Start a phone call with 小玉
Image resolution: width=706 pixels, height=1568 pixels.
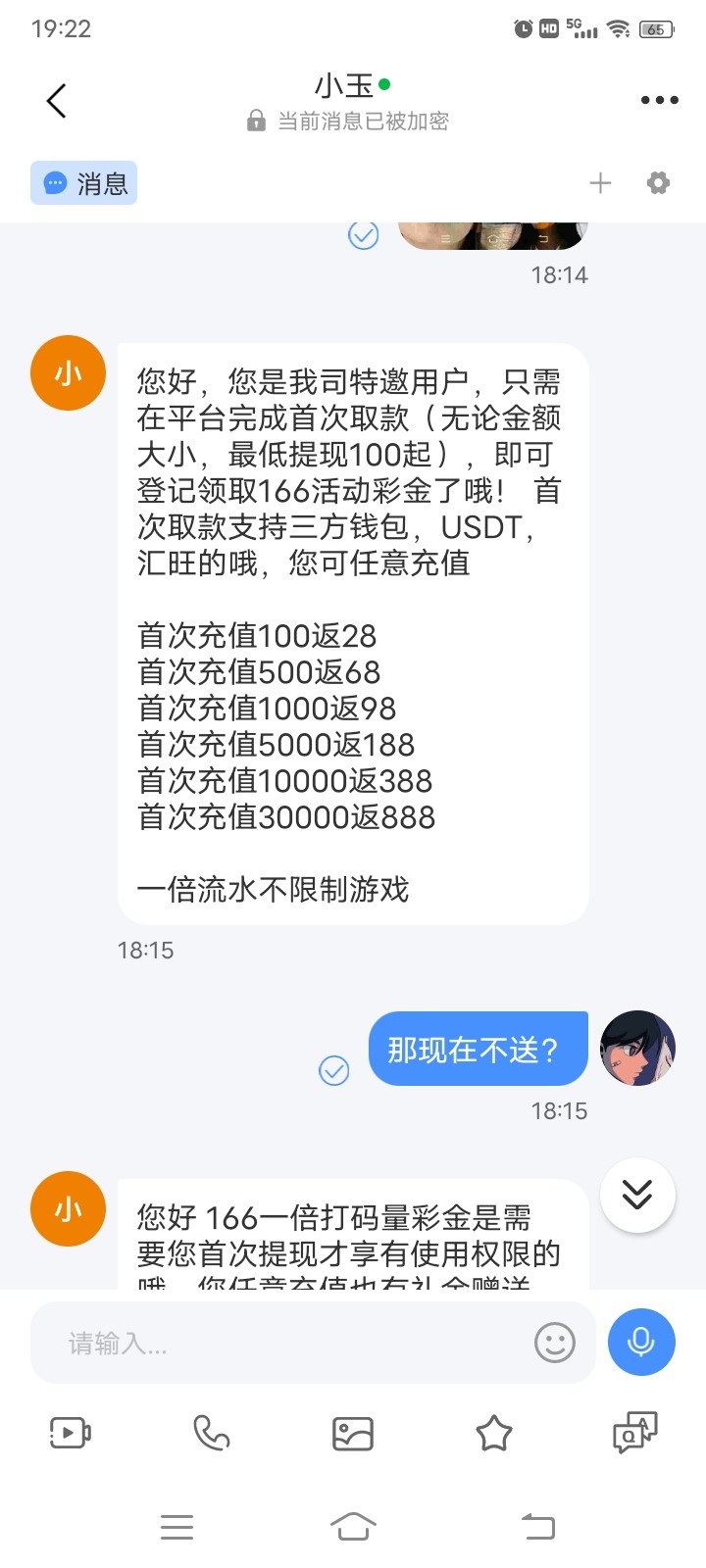(x=211, y=1434)
